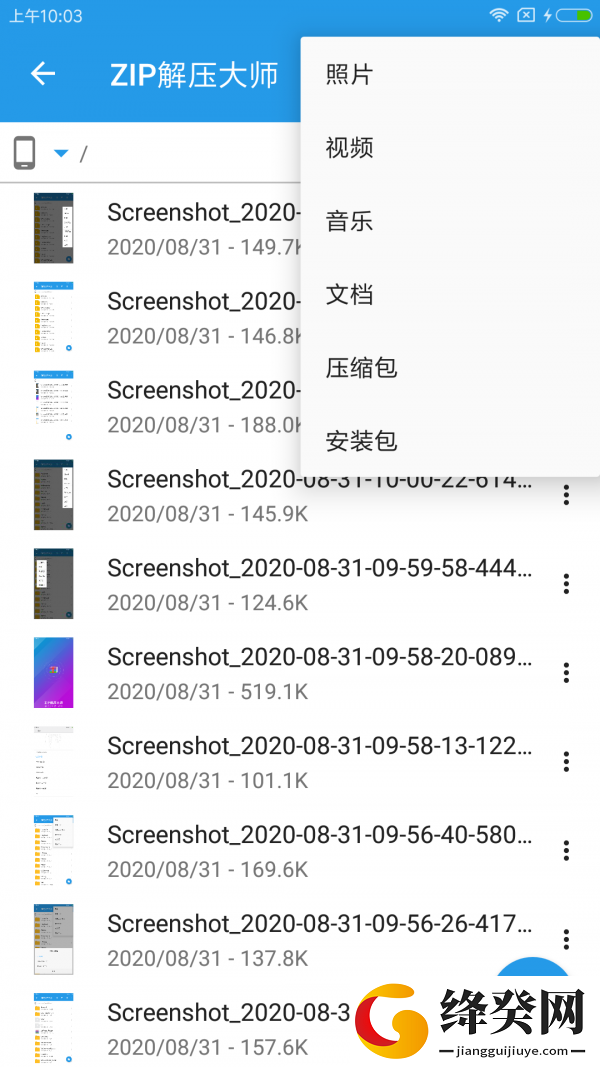Expand the storage path dropdown arrow
Image resolution: width=600 pixels, height=1067 pixels.
click(x=61, y=154)
